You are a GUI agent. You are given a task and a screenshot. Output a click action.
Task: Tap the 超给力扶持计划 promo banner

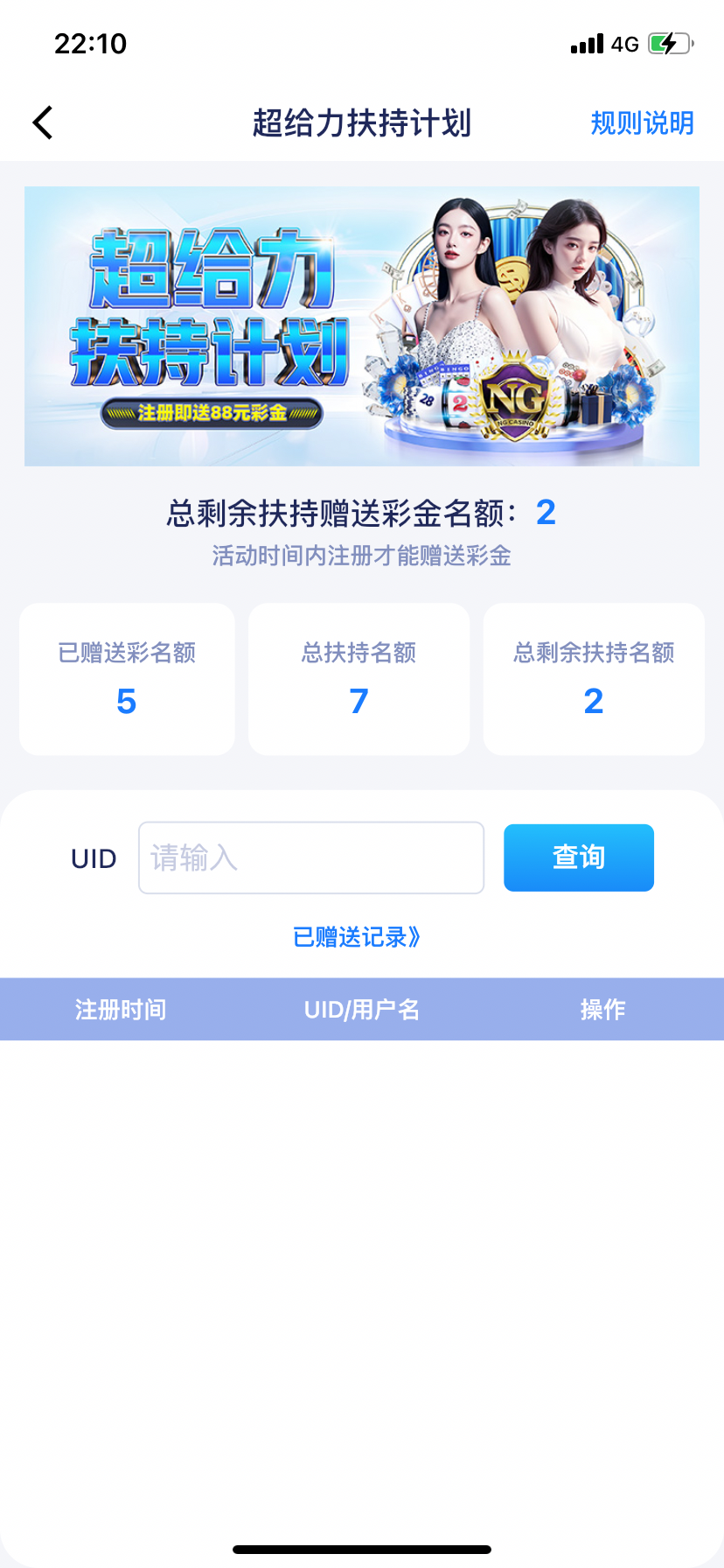pyautogui.click(x=362, y=325)
